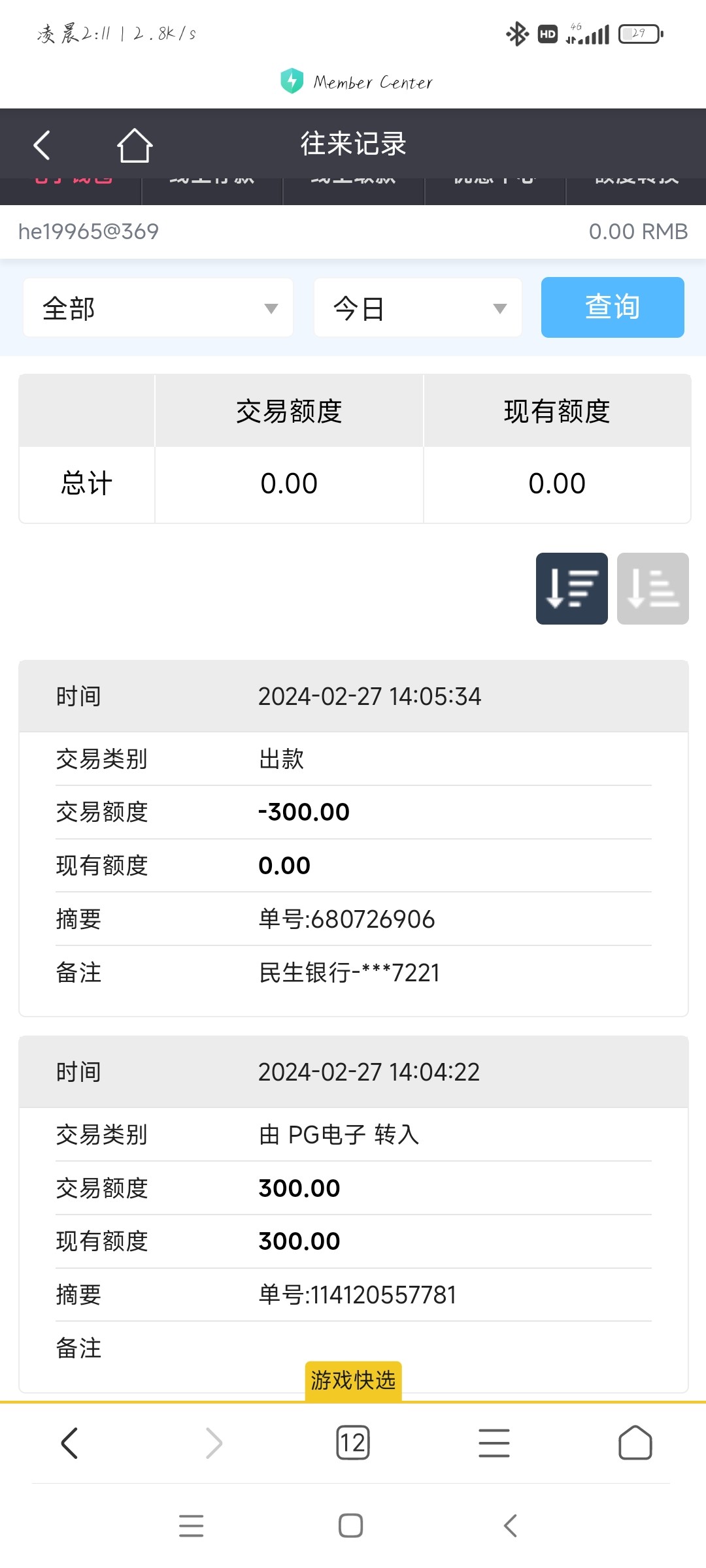Viewport: 706px width, 1568px height.
Task: Expand the 全部 transaction type dropdown
Action: (x=158, y=308)
